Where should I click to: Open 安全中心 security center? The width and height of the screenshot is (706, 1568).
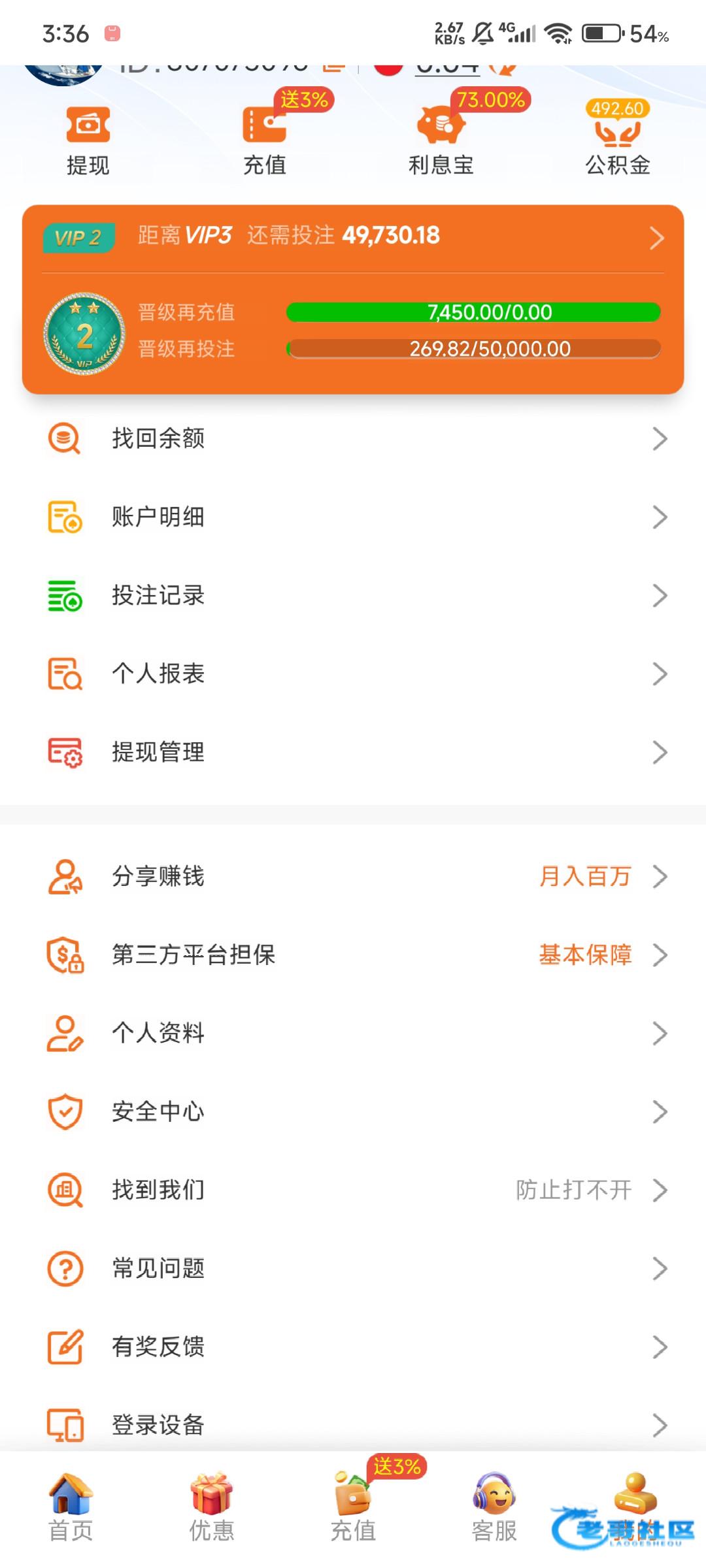point(353,1111)
